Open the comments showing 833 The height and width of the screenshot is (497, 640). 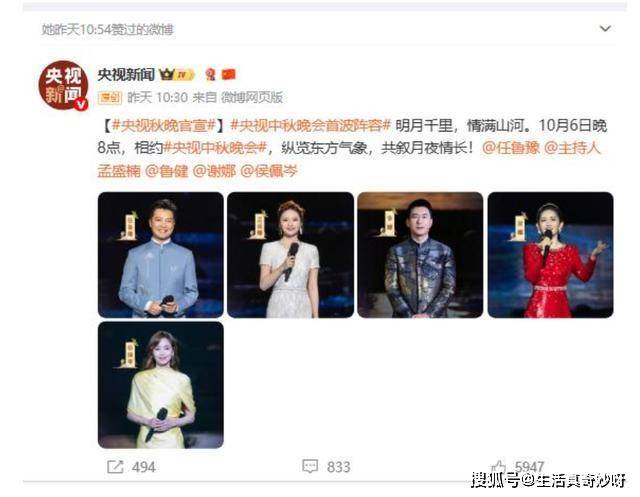coord(326,467)
